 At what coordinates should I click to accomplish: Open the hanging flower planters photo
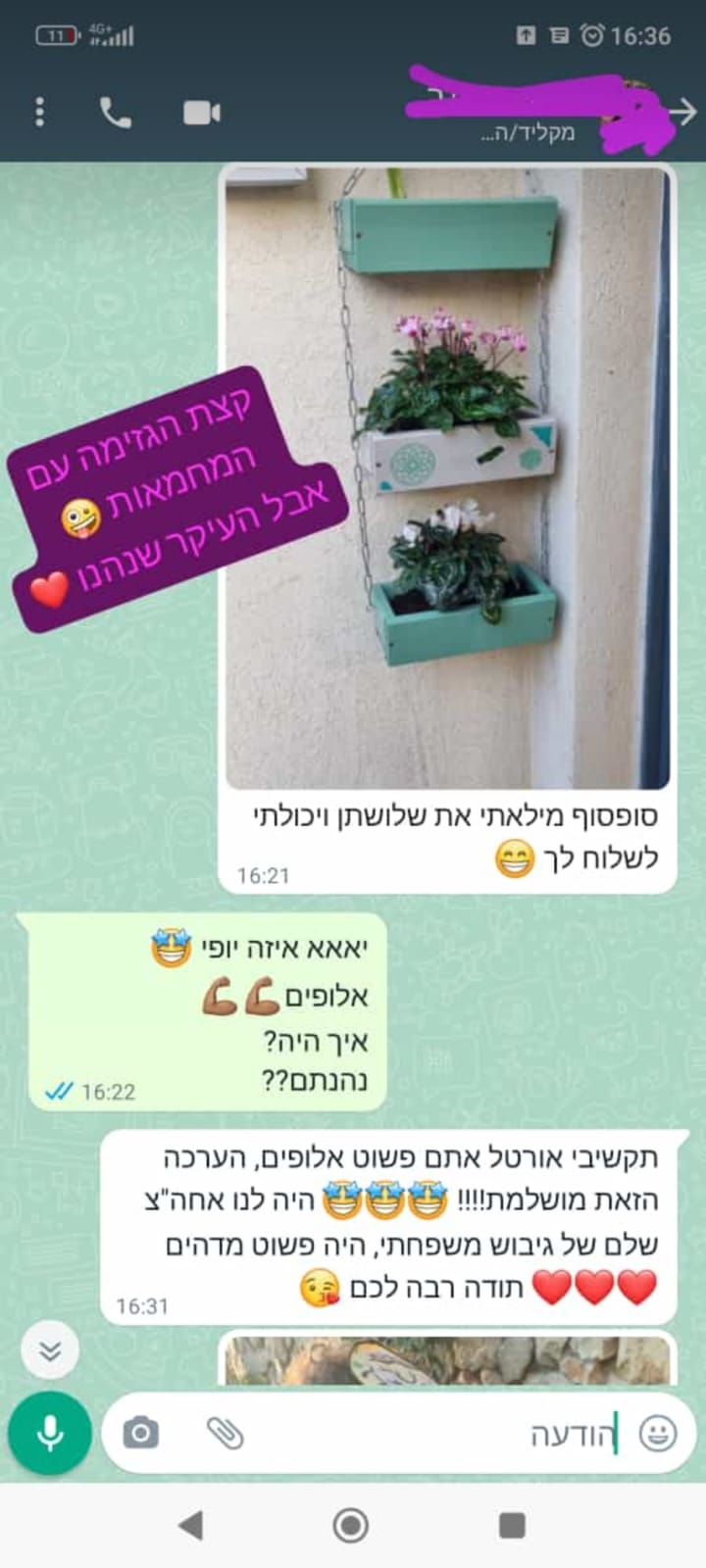(x=447, y=477)
